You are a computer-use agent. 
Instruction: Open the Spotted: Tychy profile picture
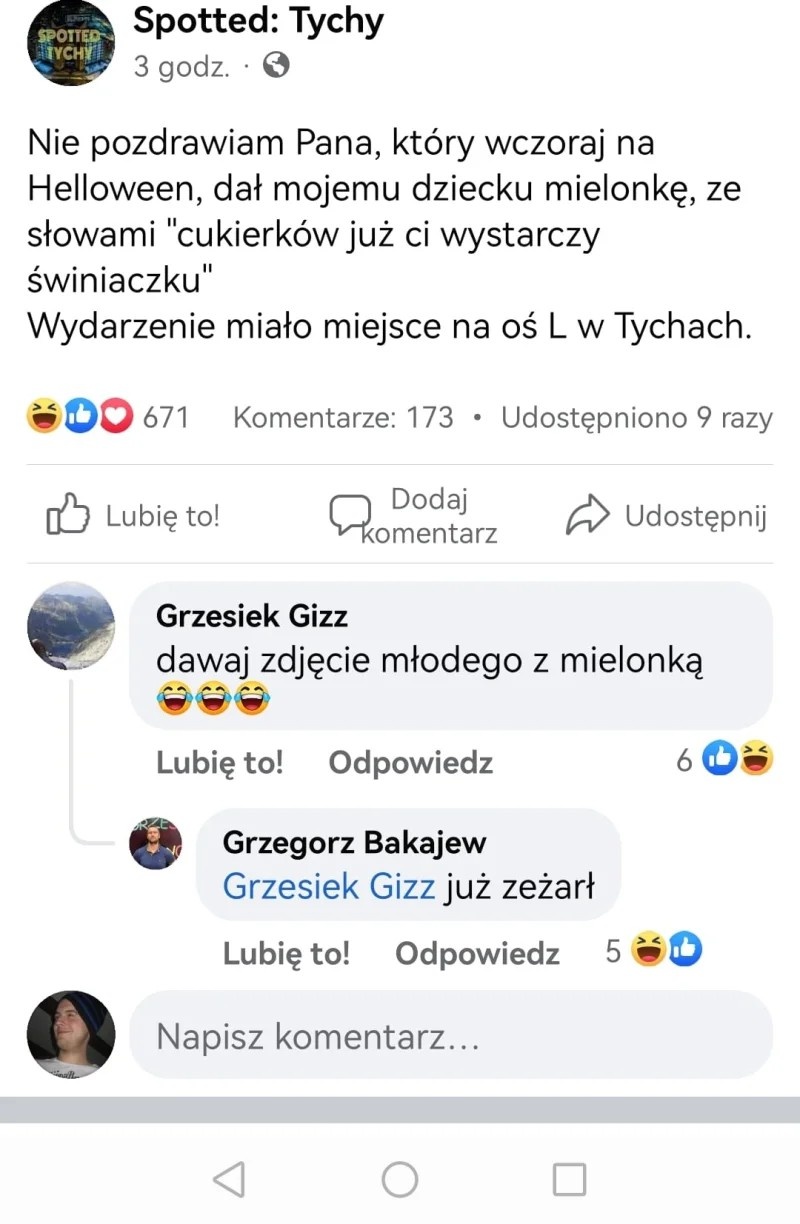point(70,42)
